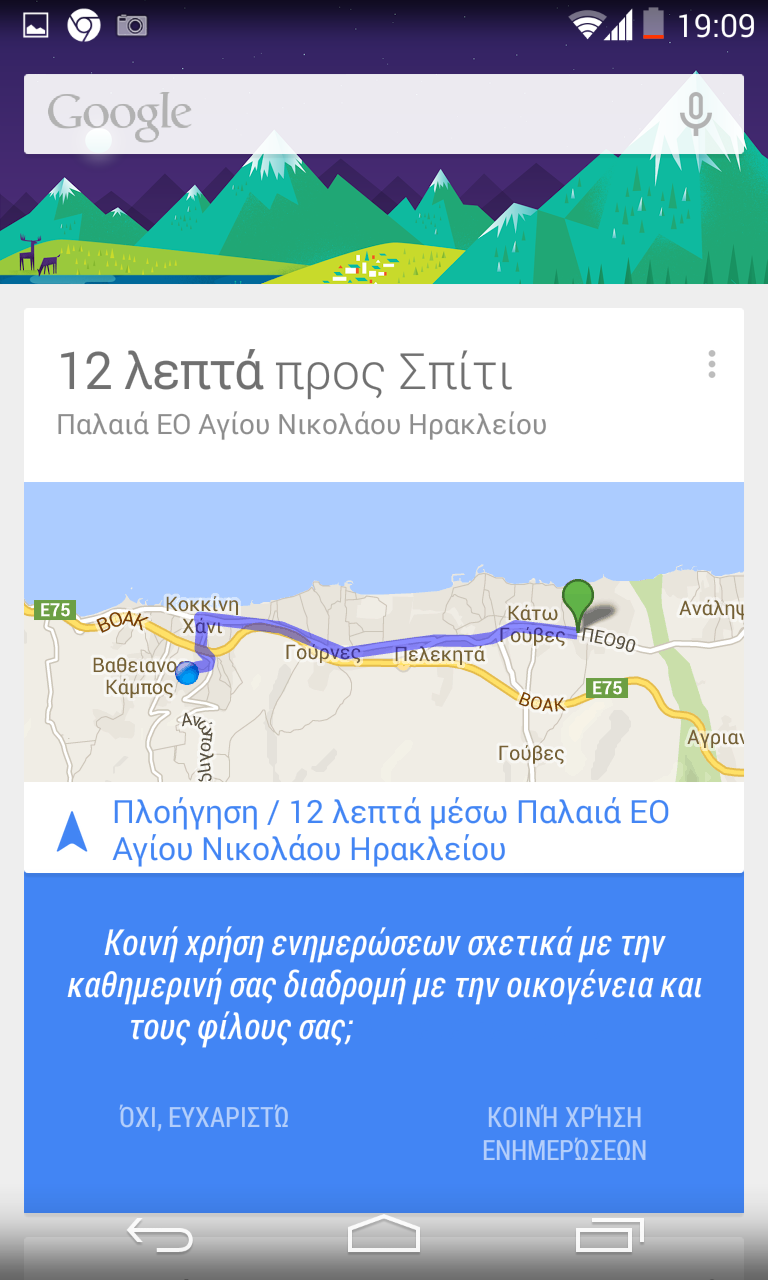Open the commute card's overflow menu
This screenshot has height=1280, width=768.
712,364
